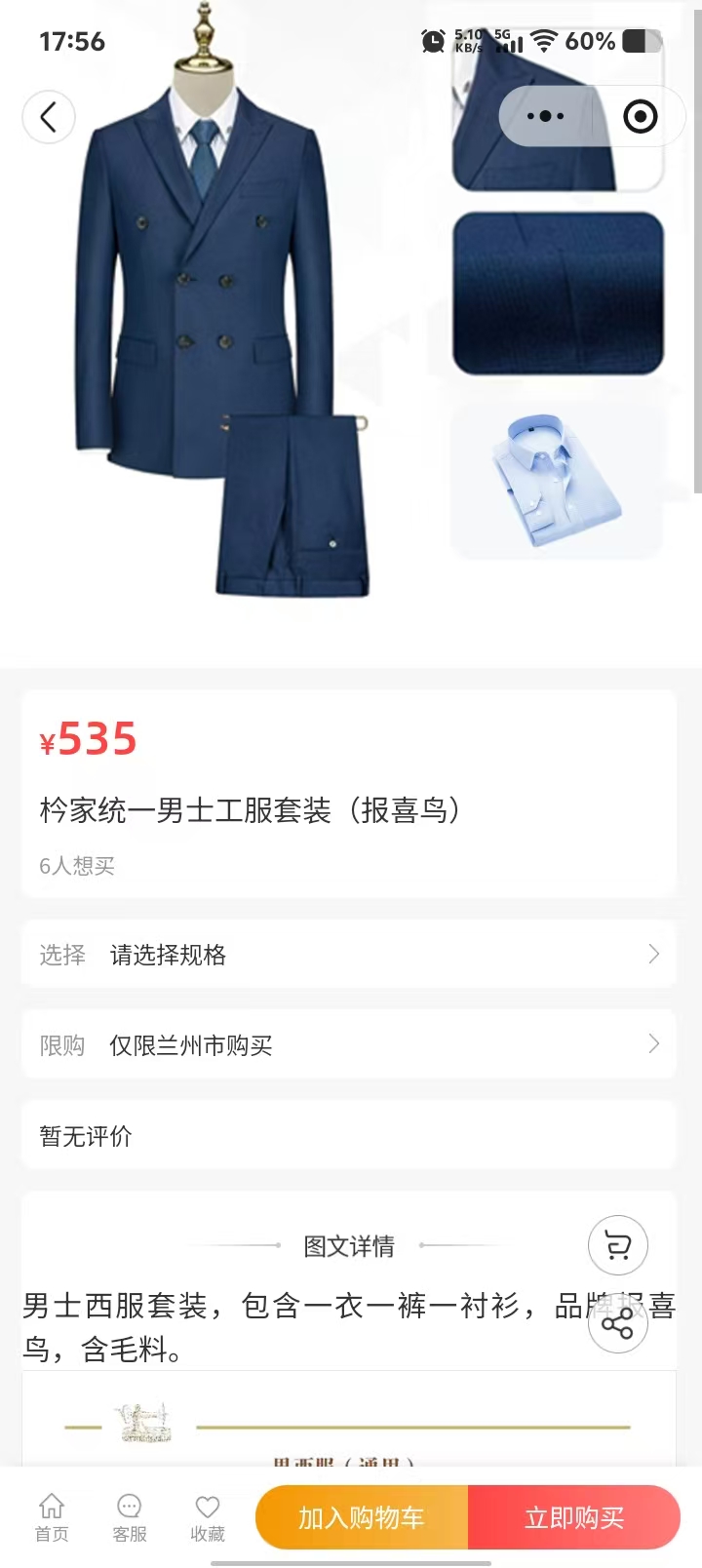Open the 请选择规格 specification selector
This screenshot has width=702, height=1568.
[349, 955]
